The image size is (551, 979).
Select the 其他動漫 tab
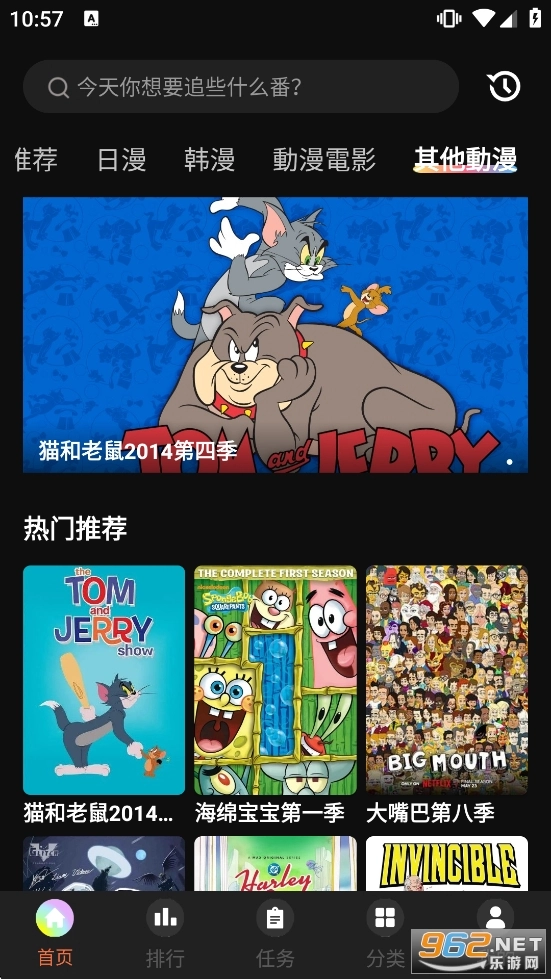[465, 159]
